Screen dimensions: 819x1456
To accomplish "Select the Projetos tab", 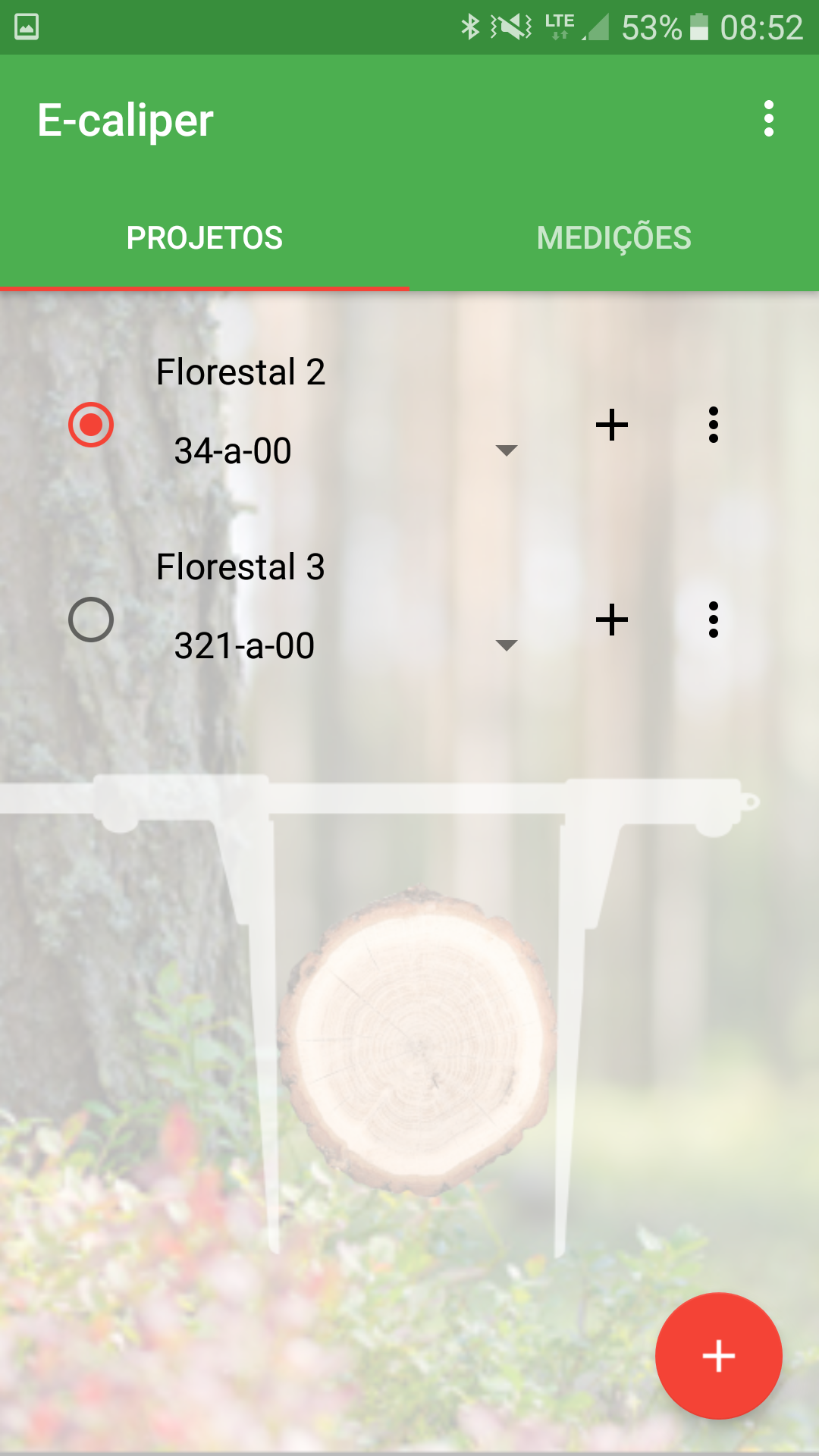I will click(205, 237).
